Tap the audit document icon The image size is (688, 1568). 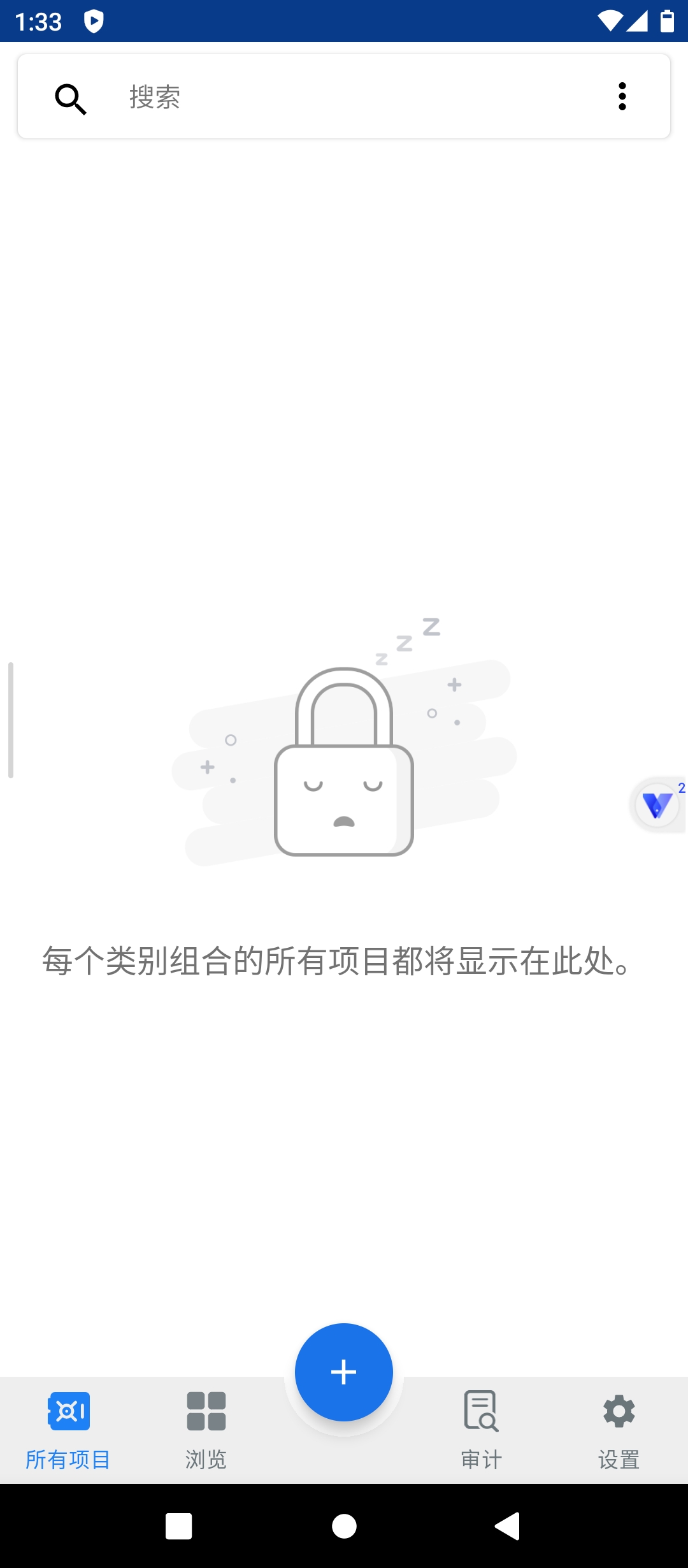[x=481, y=1412]
